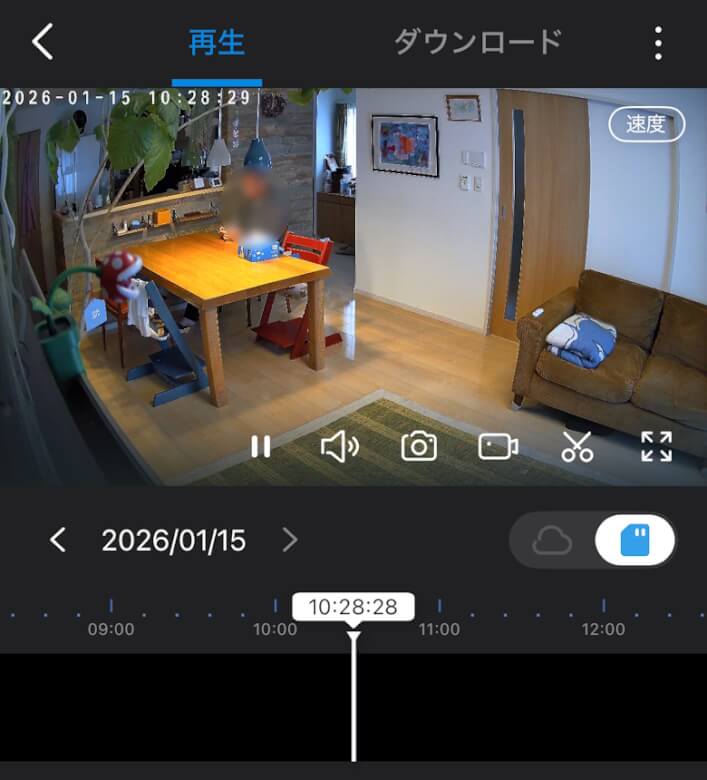Switch to cloud storage recordings

click(552, 541)
